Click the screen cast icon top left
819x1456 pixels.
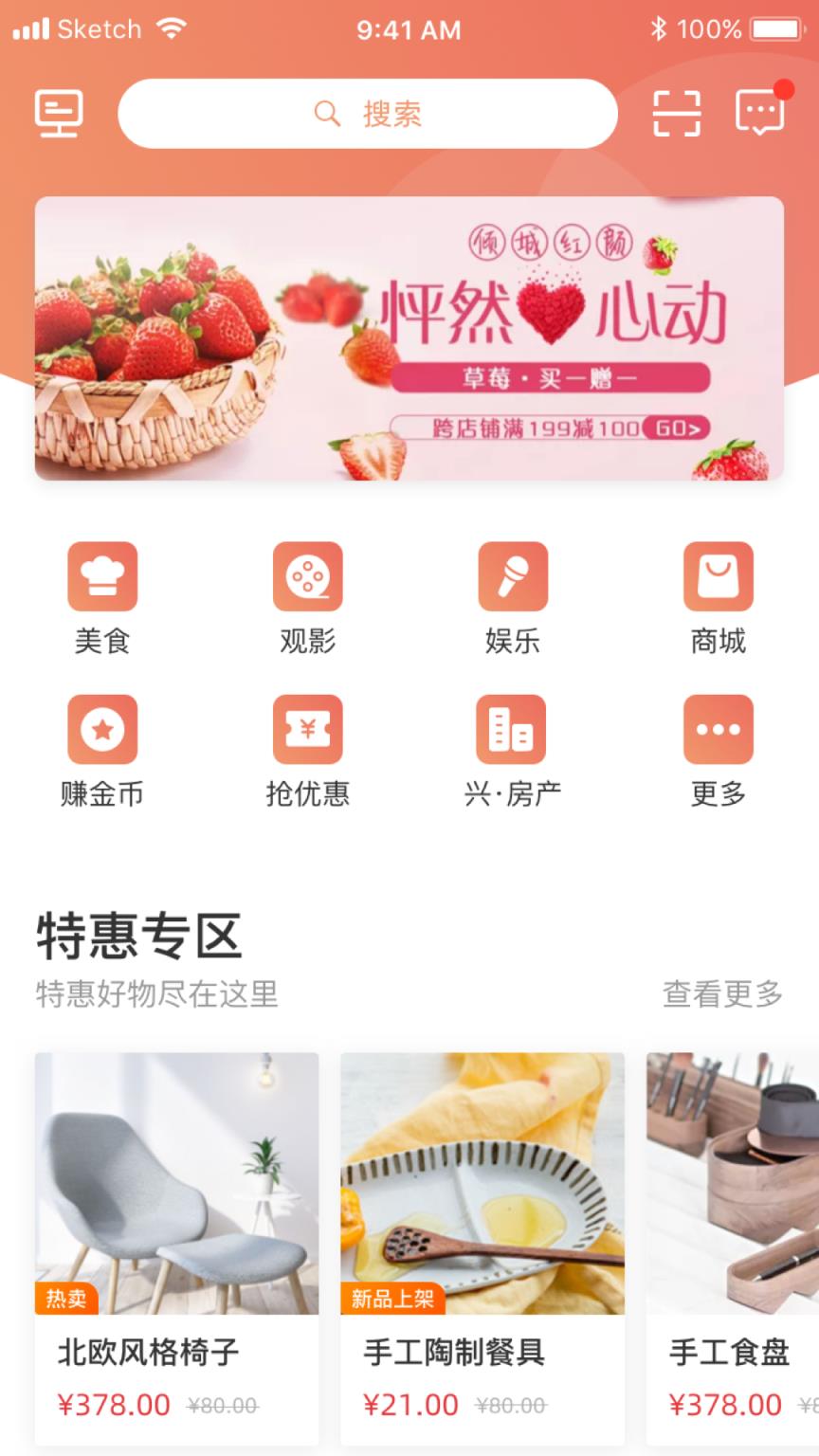point(59,112)
